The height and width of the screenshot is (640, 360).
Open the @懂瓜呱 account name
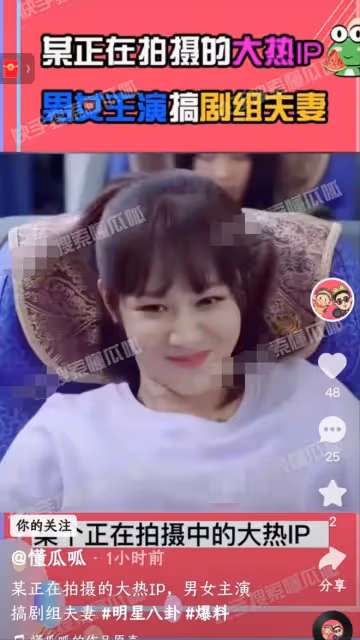(49, 559)
